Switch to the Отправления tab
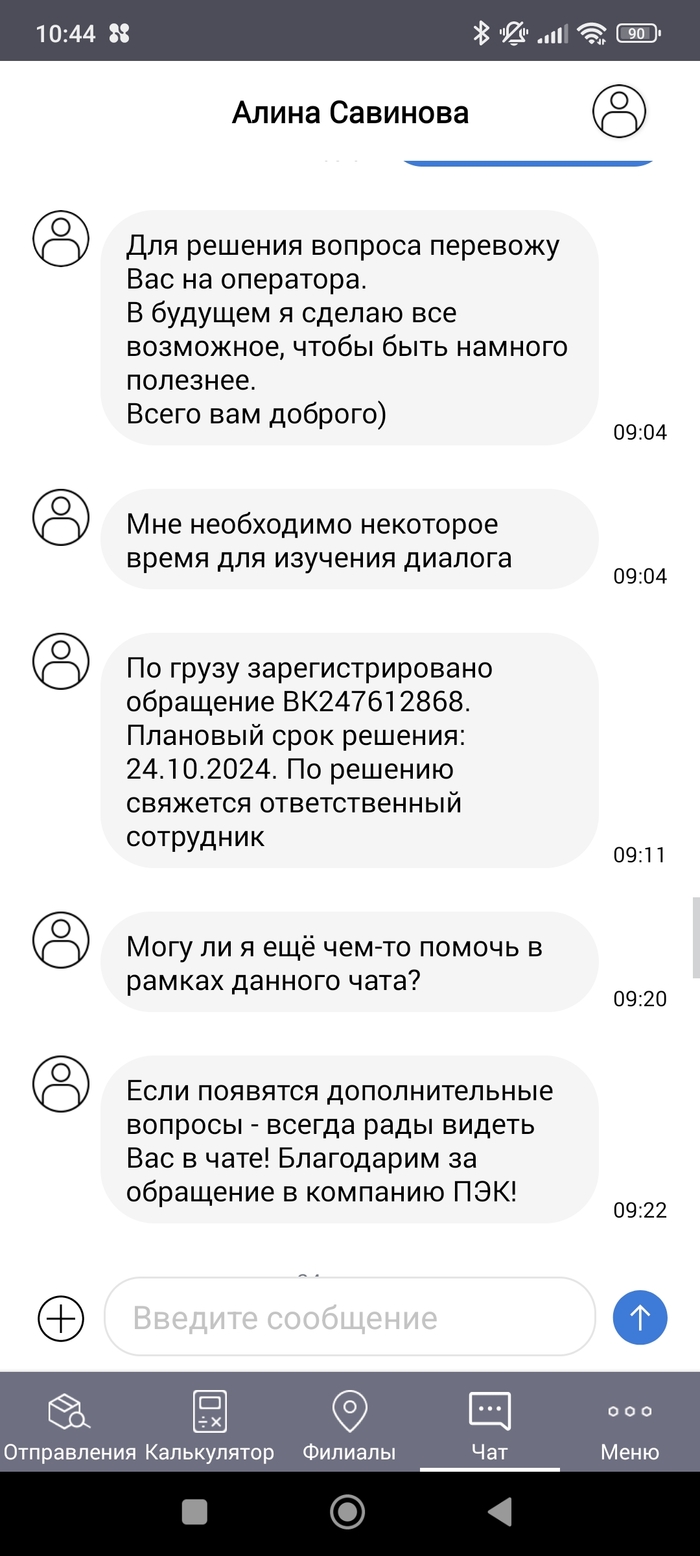 pos(70,1425)
